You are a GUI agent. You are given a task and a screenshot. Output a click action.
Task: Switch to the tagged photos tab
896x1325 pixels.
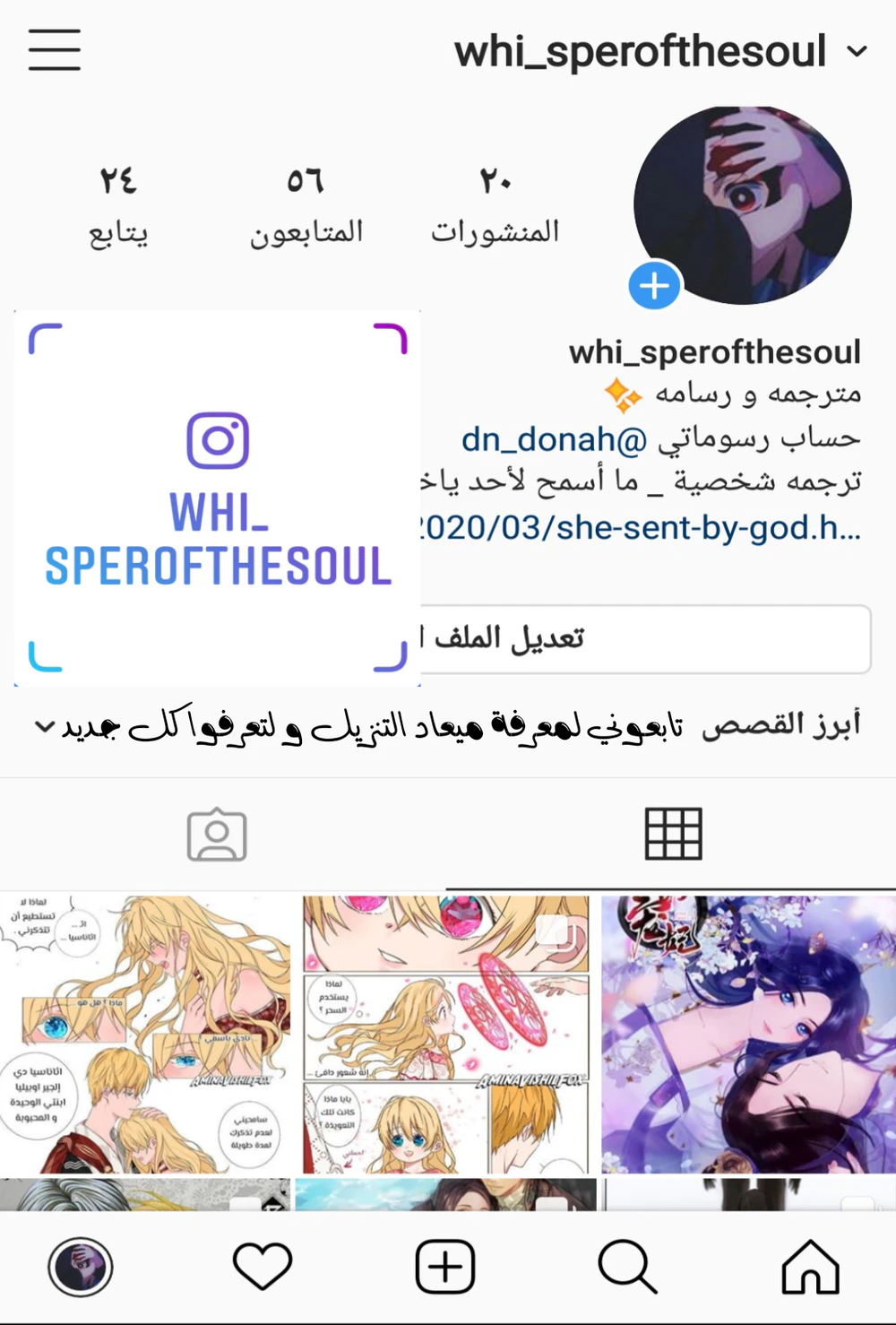point(217,835)
